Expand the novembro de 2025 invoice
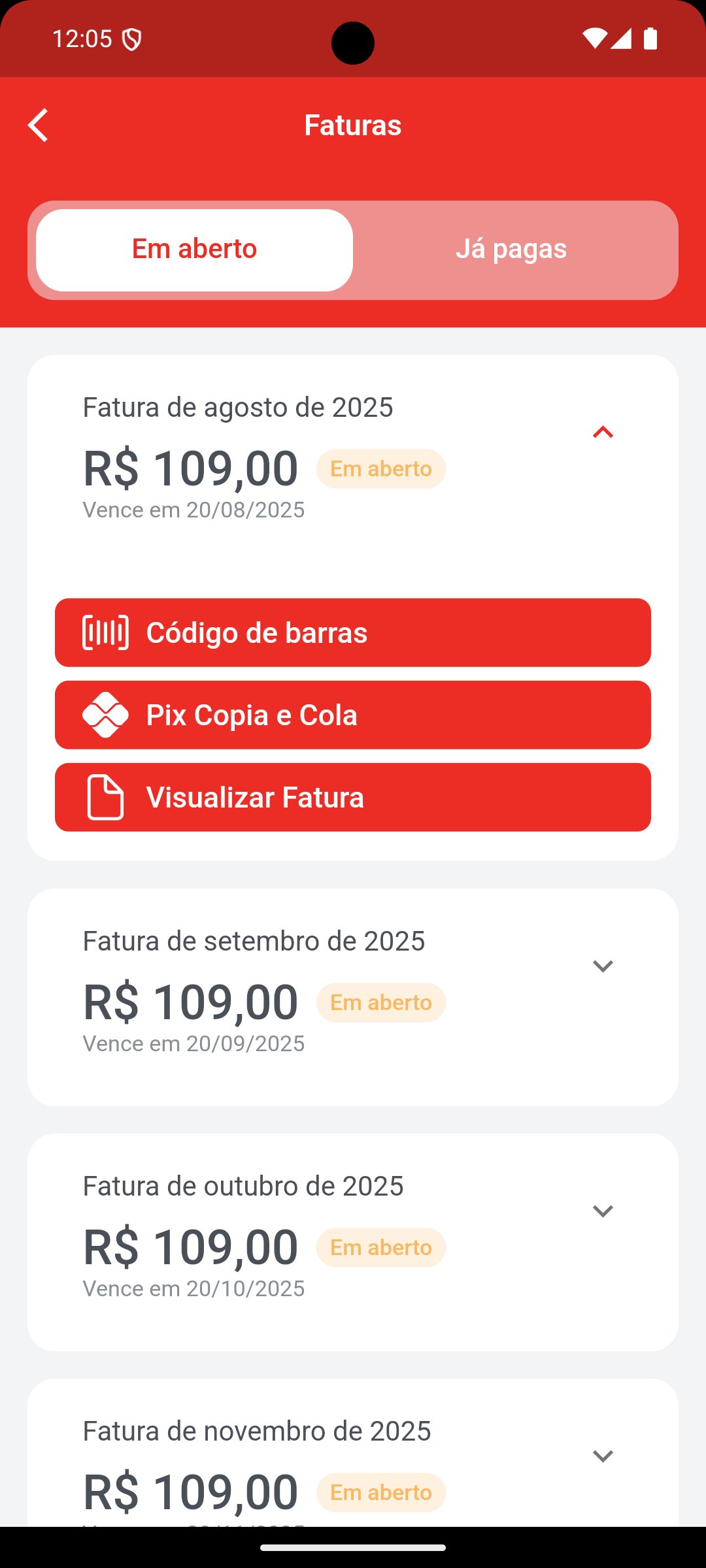This screenshot has height=1568, width=706. coord(602,1456)
